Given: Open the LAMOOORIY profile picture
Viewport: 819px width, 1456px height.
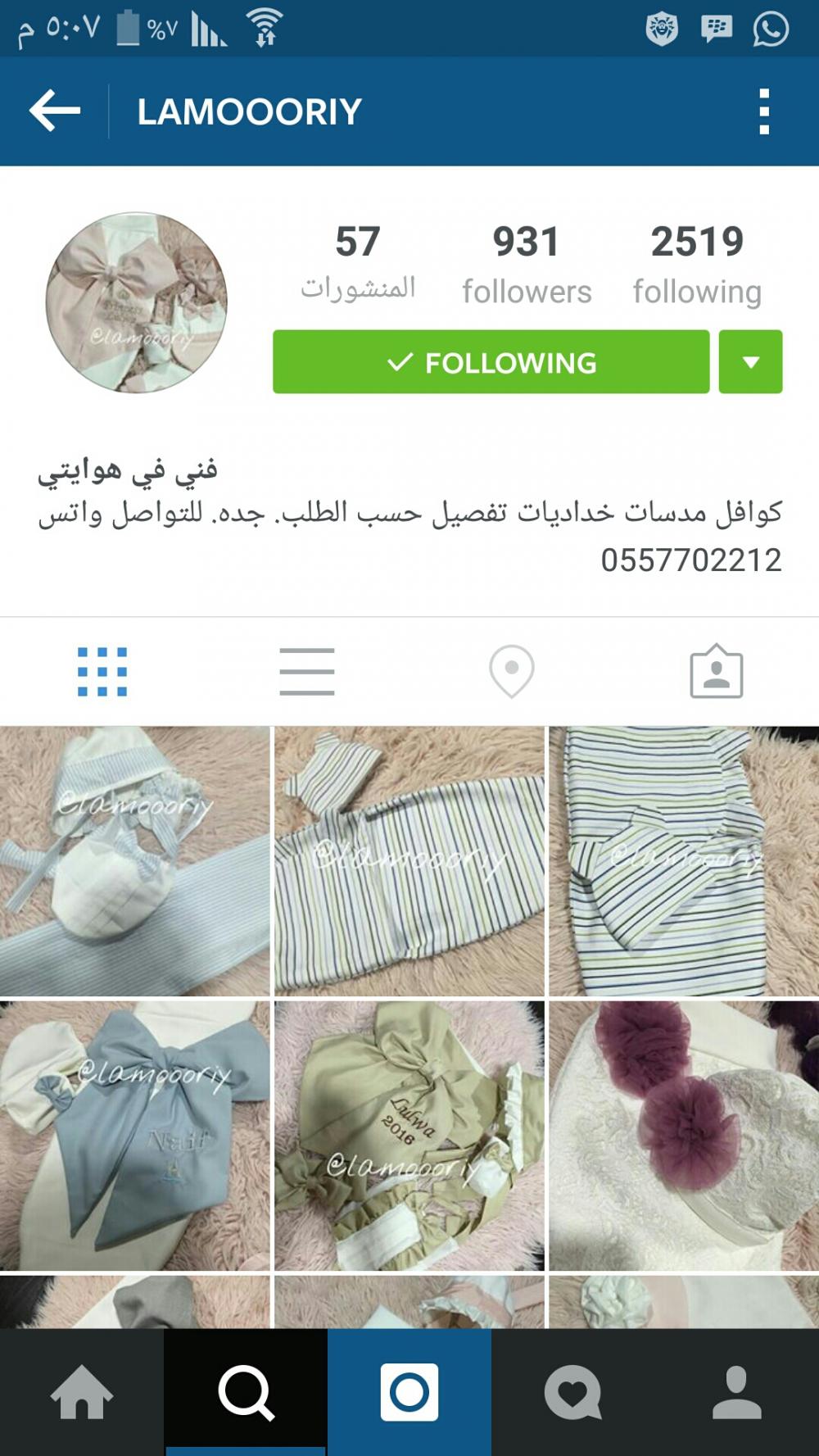Looking at the screenshot, I should pos(137,302).
